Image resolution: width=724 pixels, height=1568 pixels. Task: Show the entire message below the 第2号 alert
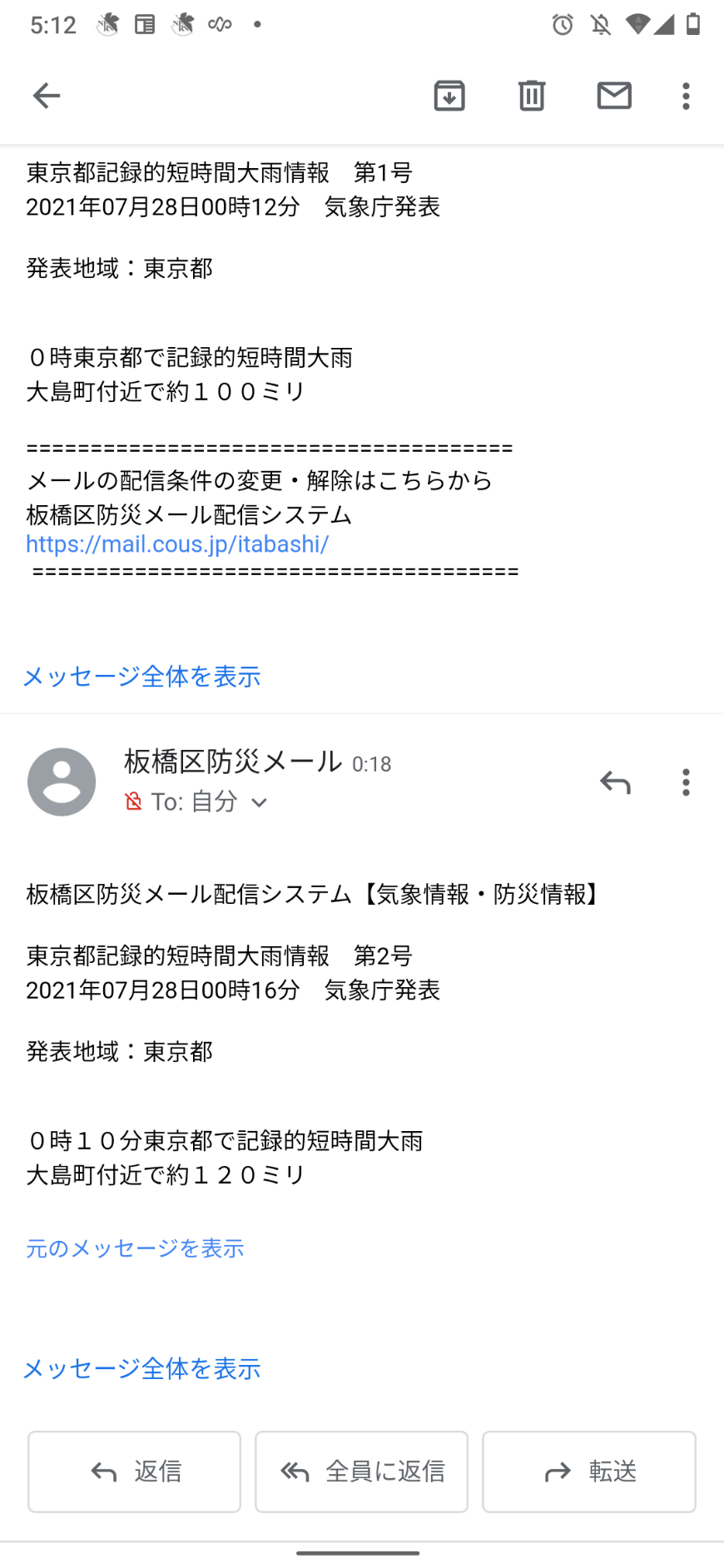coord(141,1368)
